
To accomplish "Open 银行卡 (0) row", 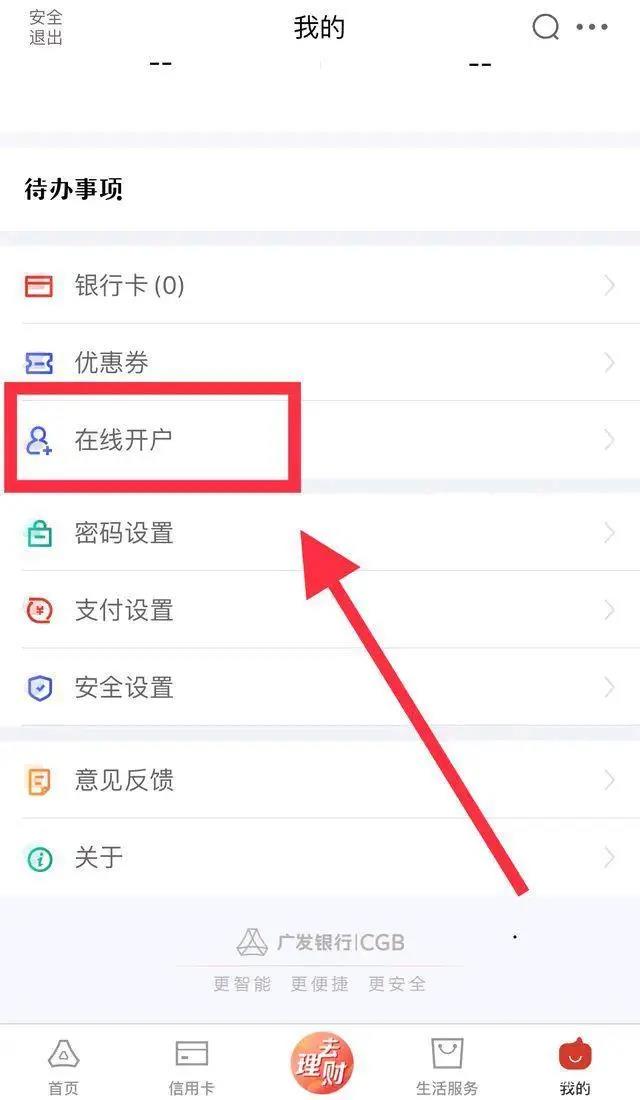I will [320, 286].
